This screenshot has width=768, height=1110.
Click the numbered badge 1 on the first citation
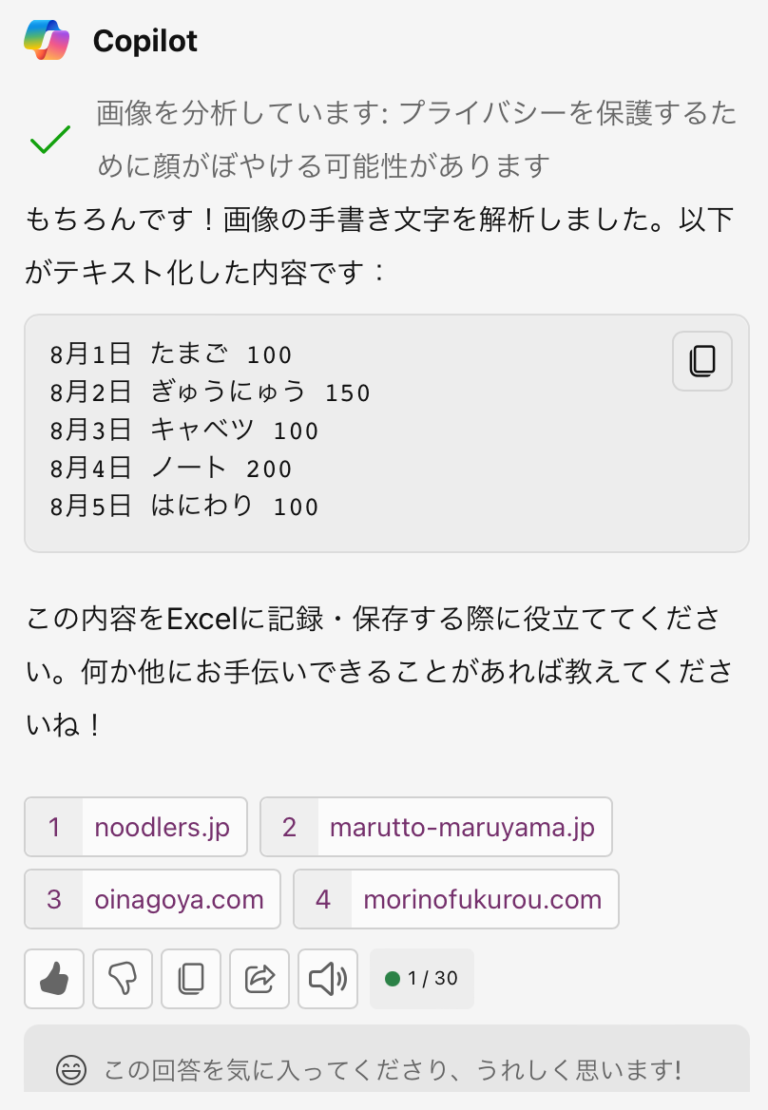(53, 827)
